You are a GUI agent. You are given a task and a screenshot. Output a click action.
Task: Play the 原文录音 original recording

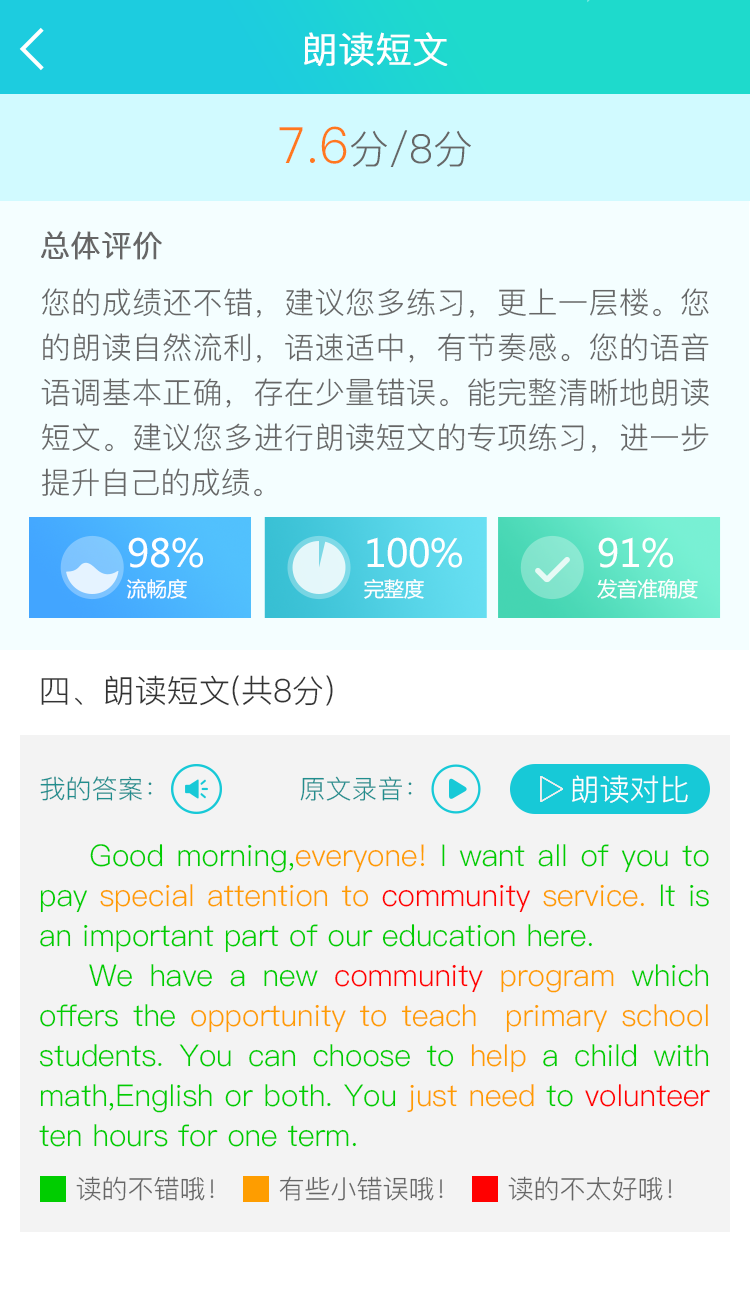[x=456, y=789]
